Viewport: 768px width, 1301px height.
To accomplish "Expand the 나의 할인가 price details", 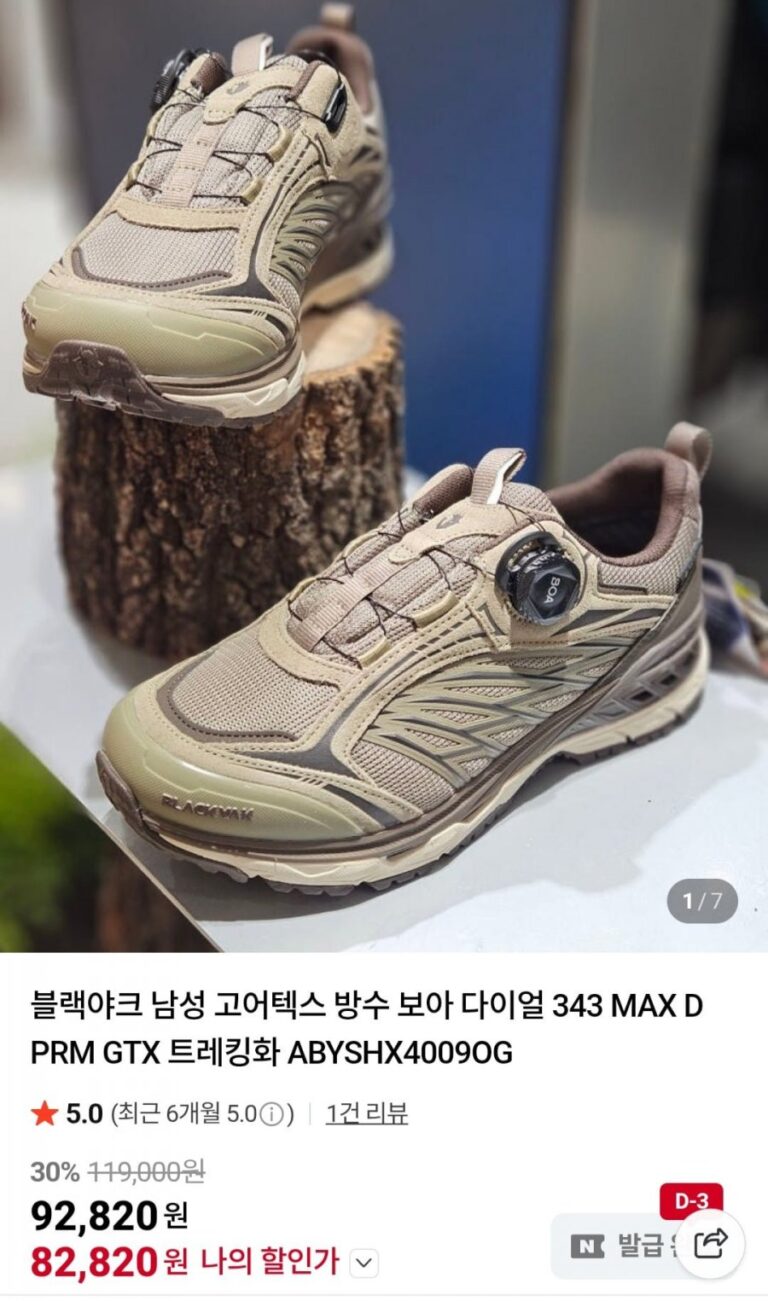I will click(365, 1263).
